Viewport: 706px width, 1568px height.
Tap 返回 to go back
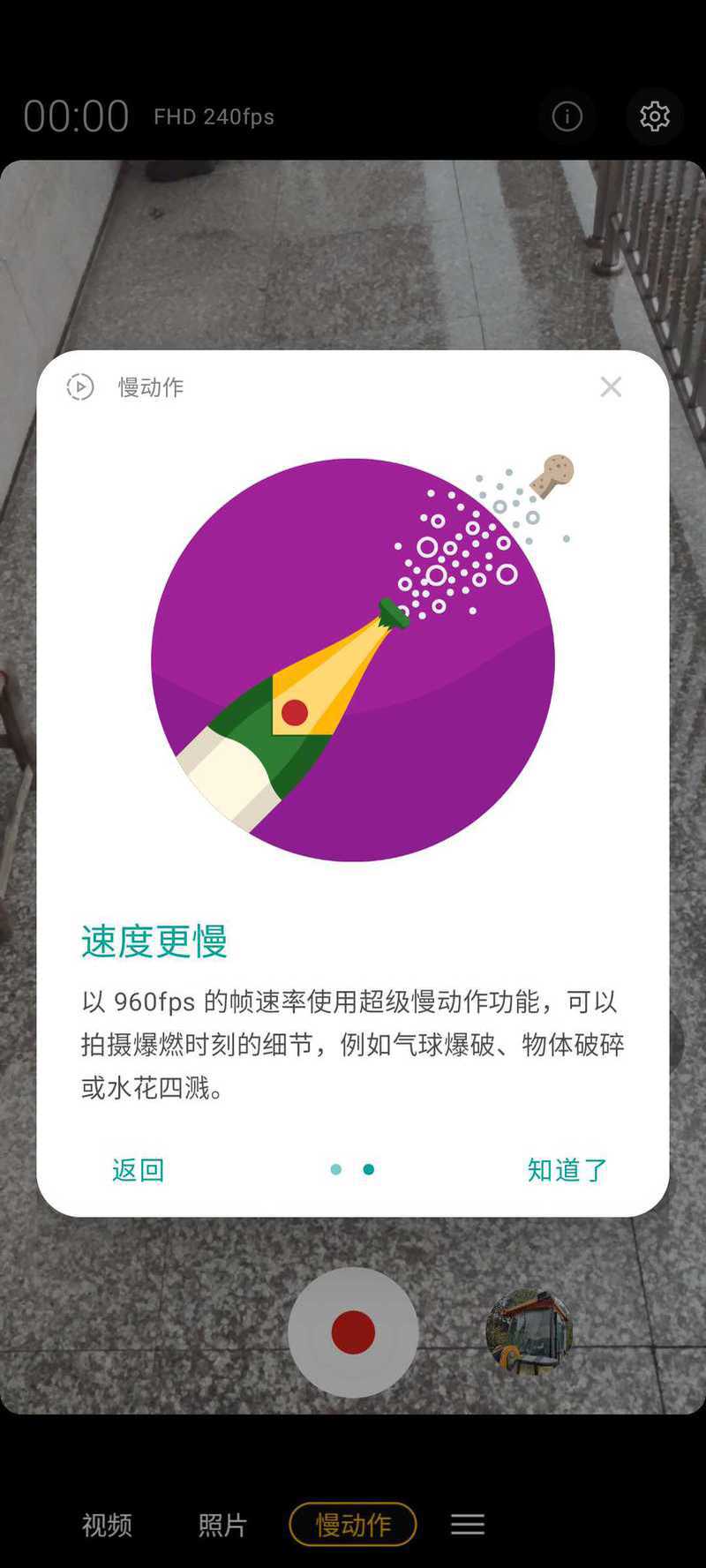139,1170
